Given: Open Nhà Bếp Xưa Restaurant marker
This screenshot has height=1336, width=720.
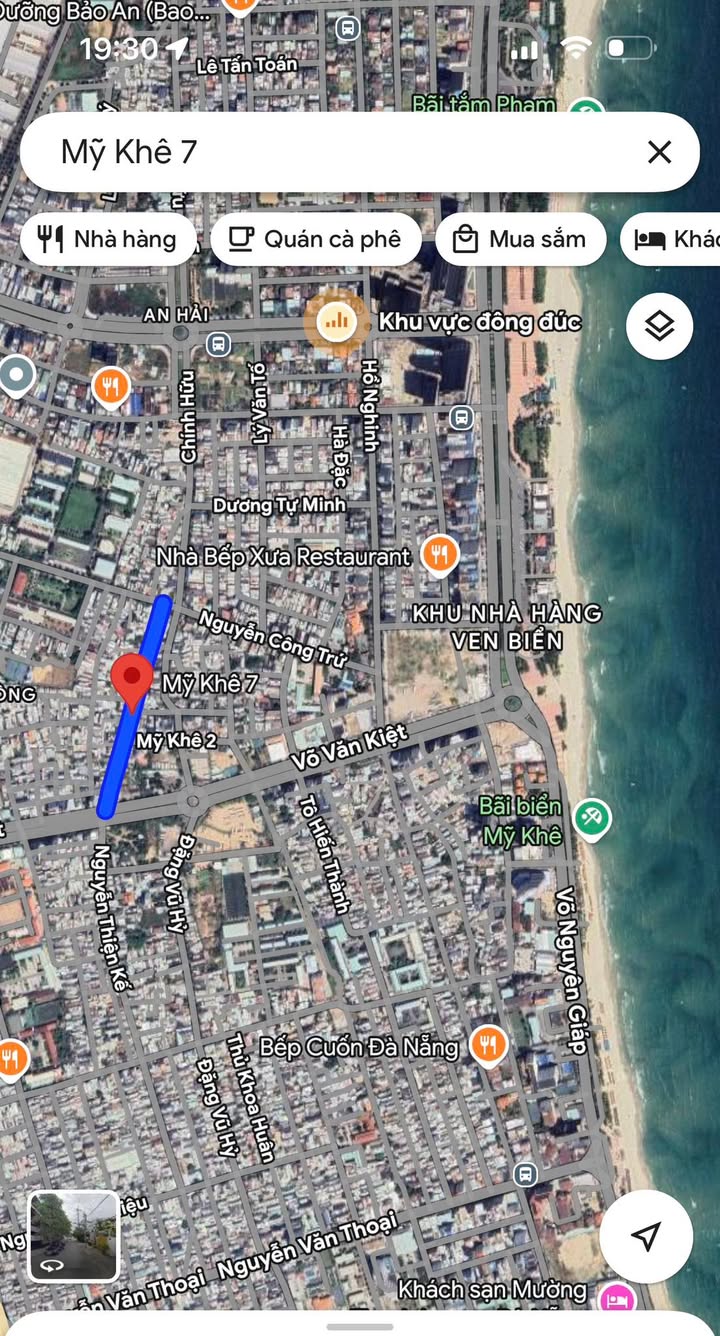Looking at the screenshot, I should [x=439, y=554].
